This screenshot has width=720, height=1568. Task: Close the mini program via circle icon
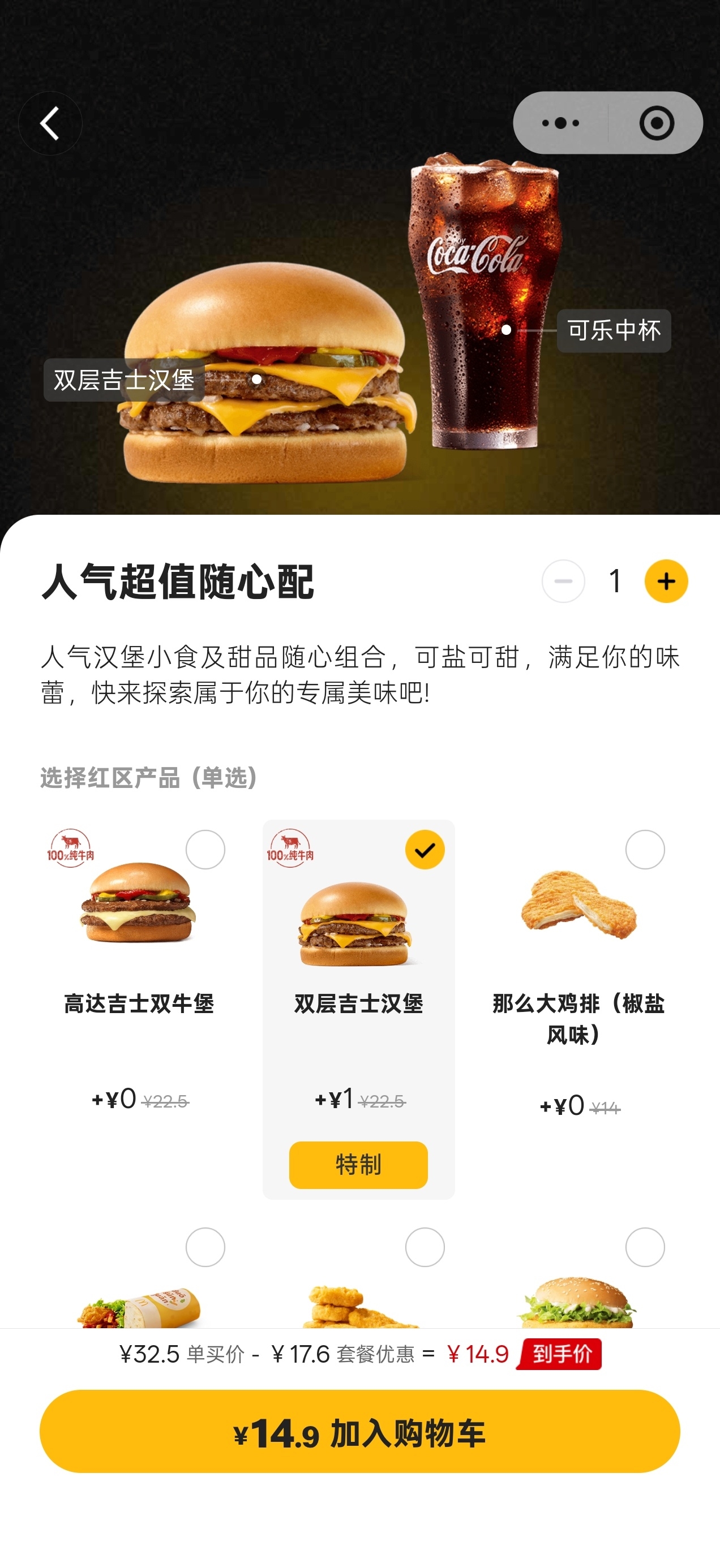[656, 123]
